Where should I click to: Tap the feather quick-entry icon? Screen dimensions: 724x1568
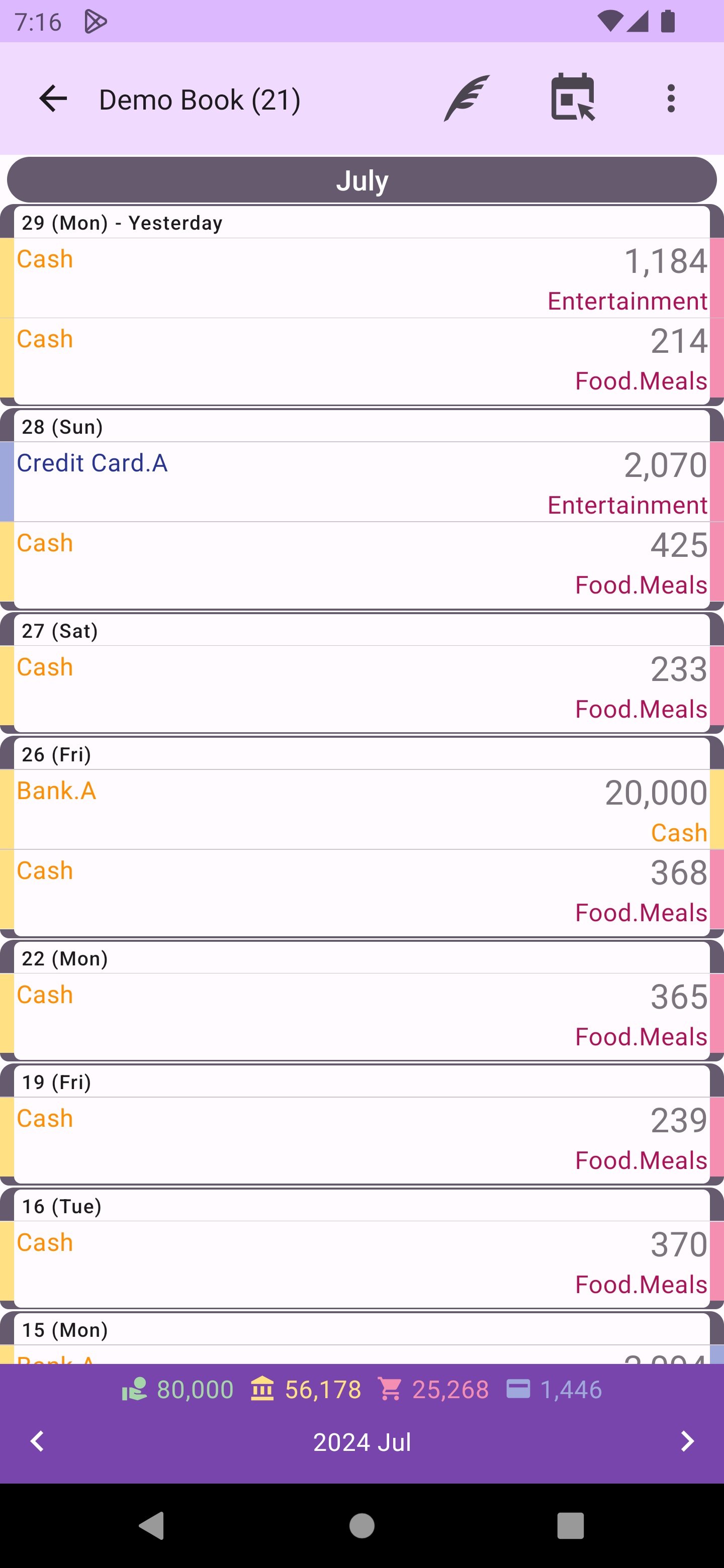coord(467,99)
